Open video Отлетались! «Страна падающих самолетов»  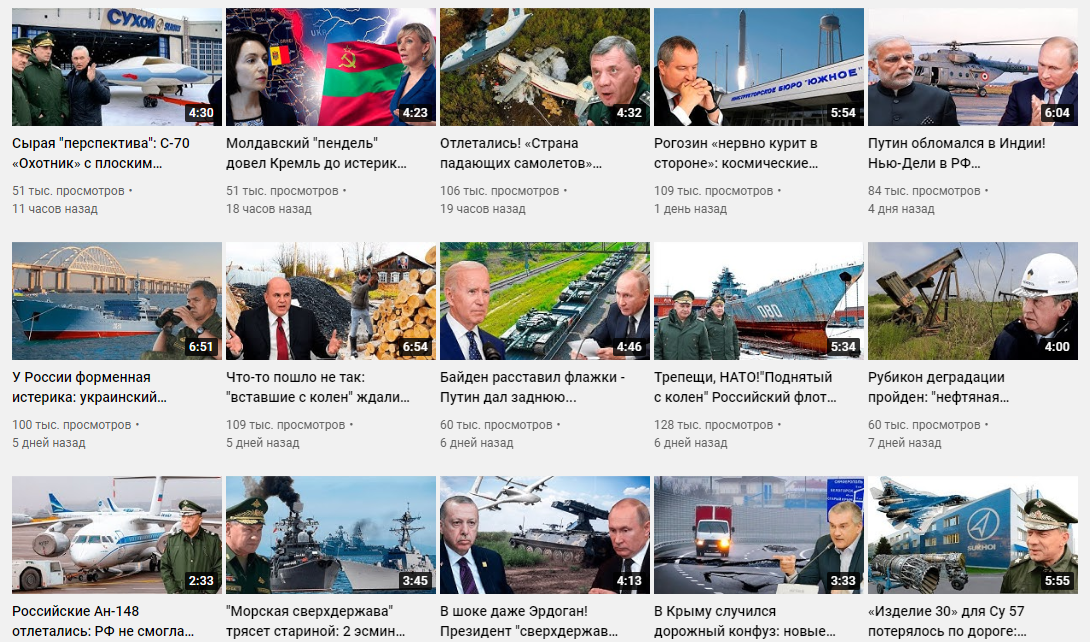pyautogui.click(x=545, y=67)
